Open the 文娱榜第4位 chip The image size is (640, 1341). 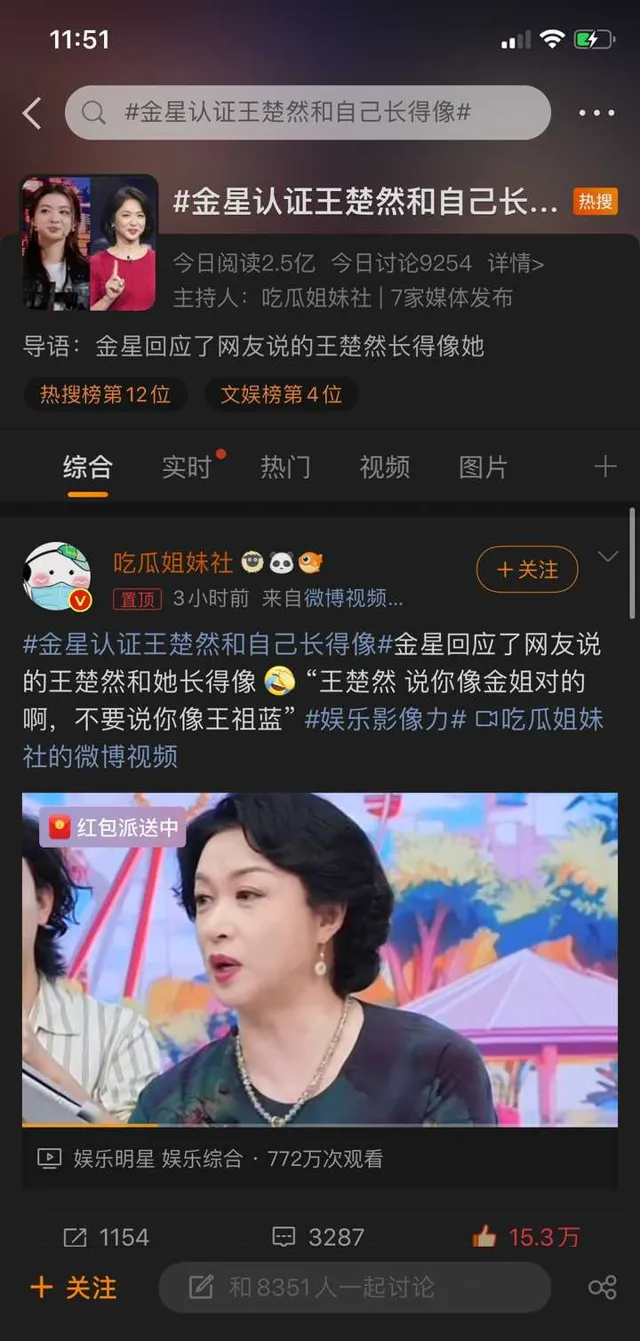click(x=281, y=394)
